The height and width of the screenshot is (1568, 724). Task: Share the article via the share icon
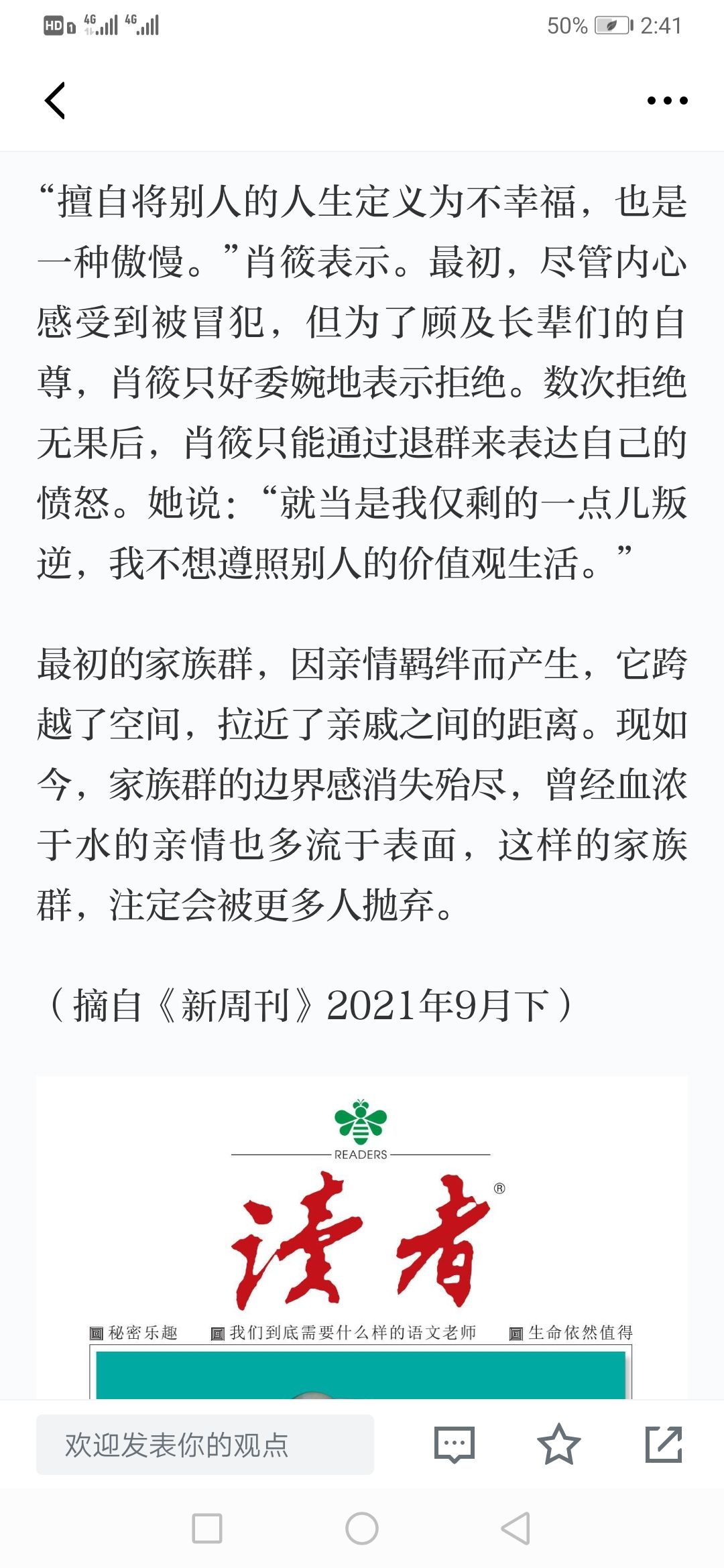coord(664,1444)
